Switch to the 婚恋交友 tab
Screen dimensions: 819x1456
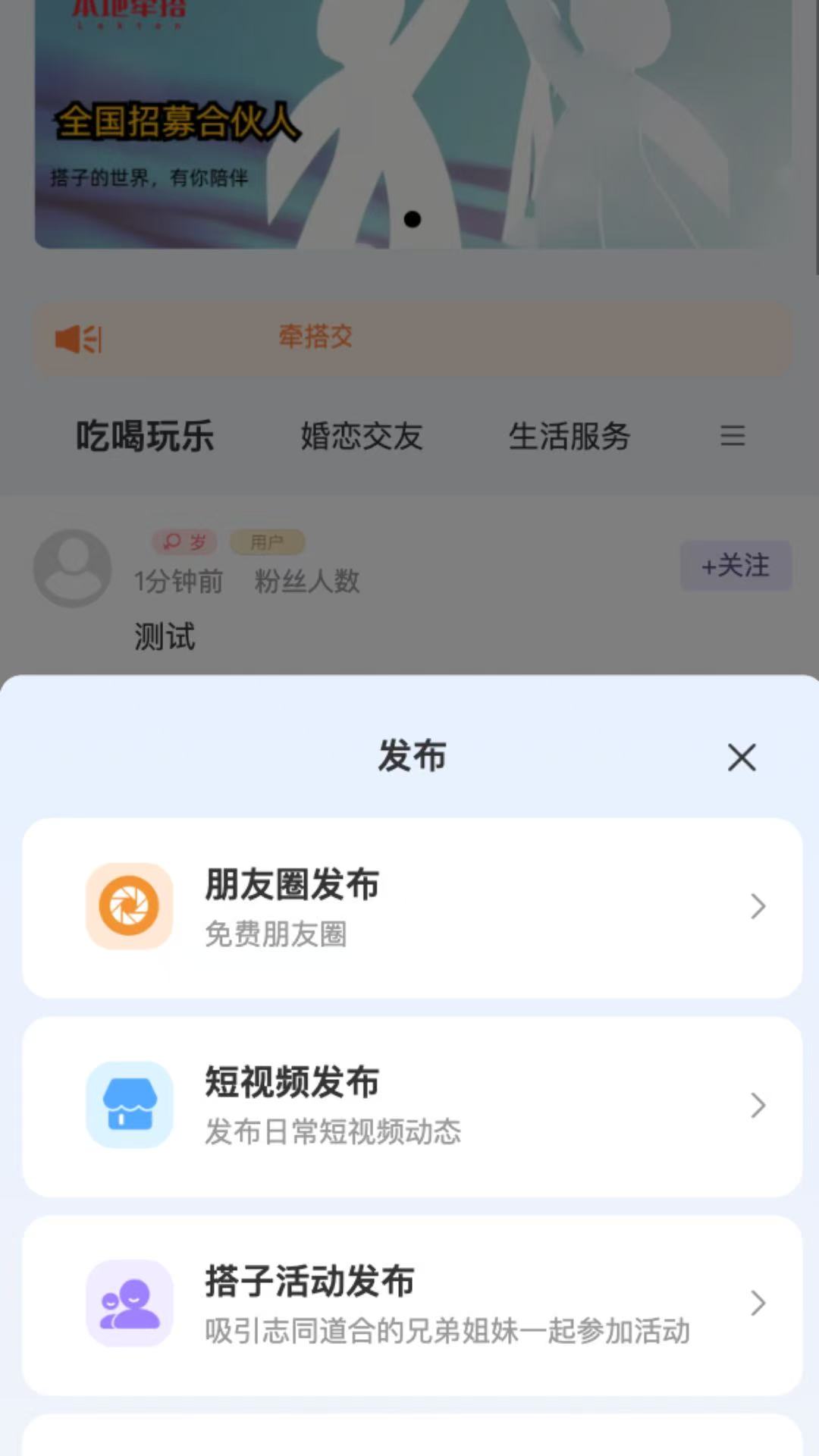click(362, 437)
